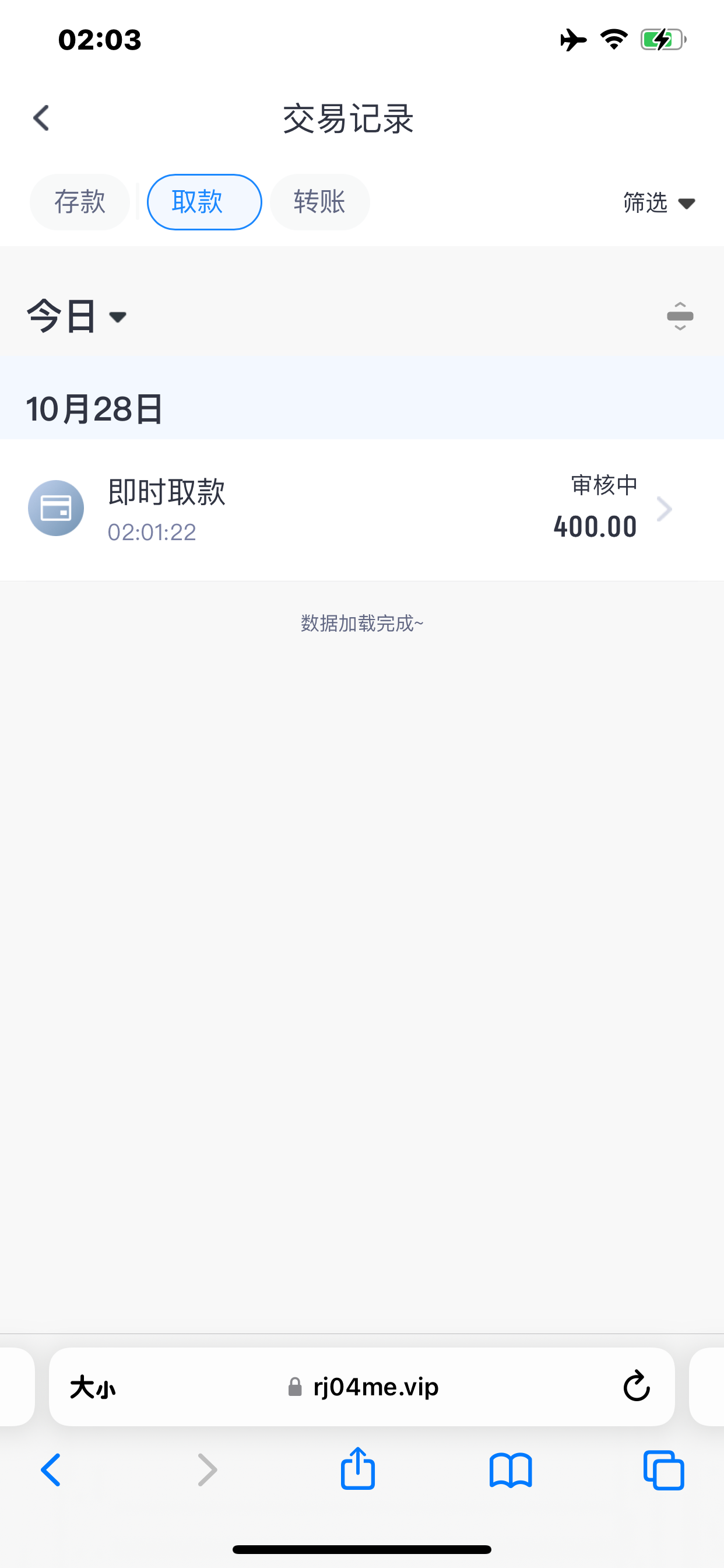Tap the list collapse icon near 今日
The height and width of the screenshot is (1568, 724).
[680, 316]
